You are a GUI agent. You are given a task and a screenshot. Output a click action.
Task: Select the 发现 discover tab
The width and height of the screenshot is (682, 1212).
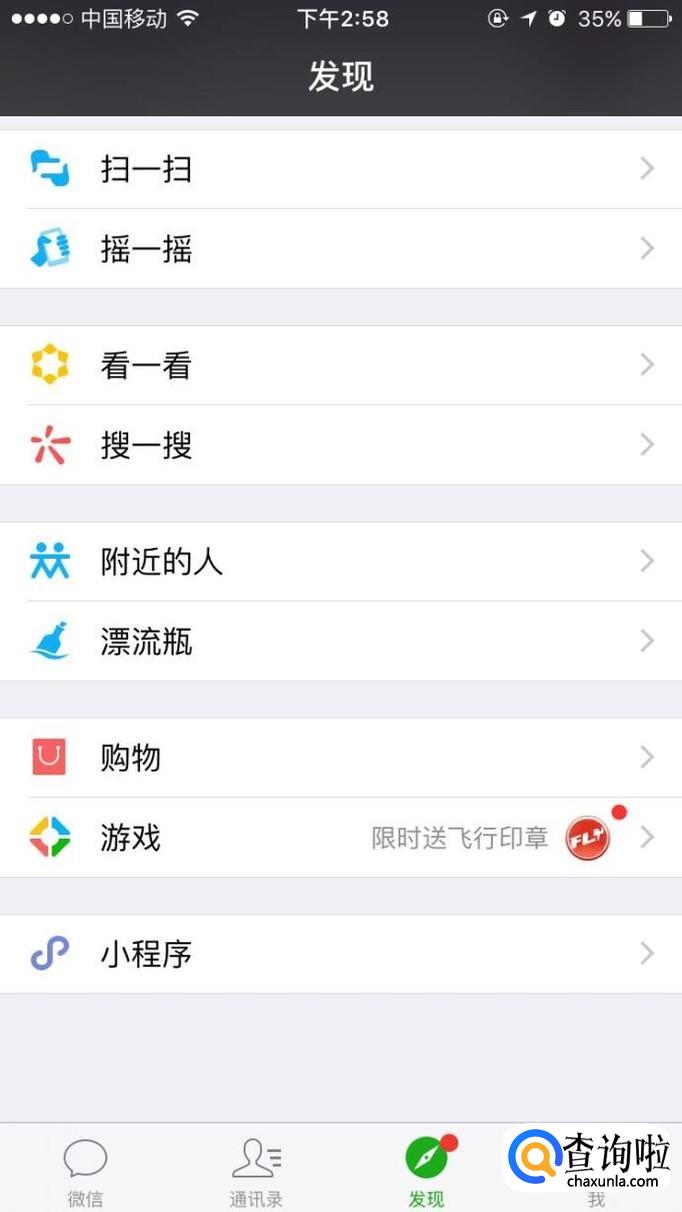pyautogui.click(x=427, y=1170)
